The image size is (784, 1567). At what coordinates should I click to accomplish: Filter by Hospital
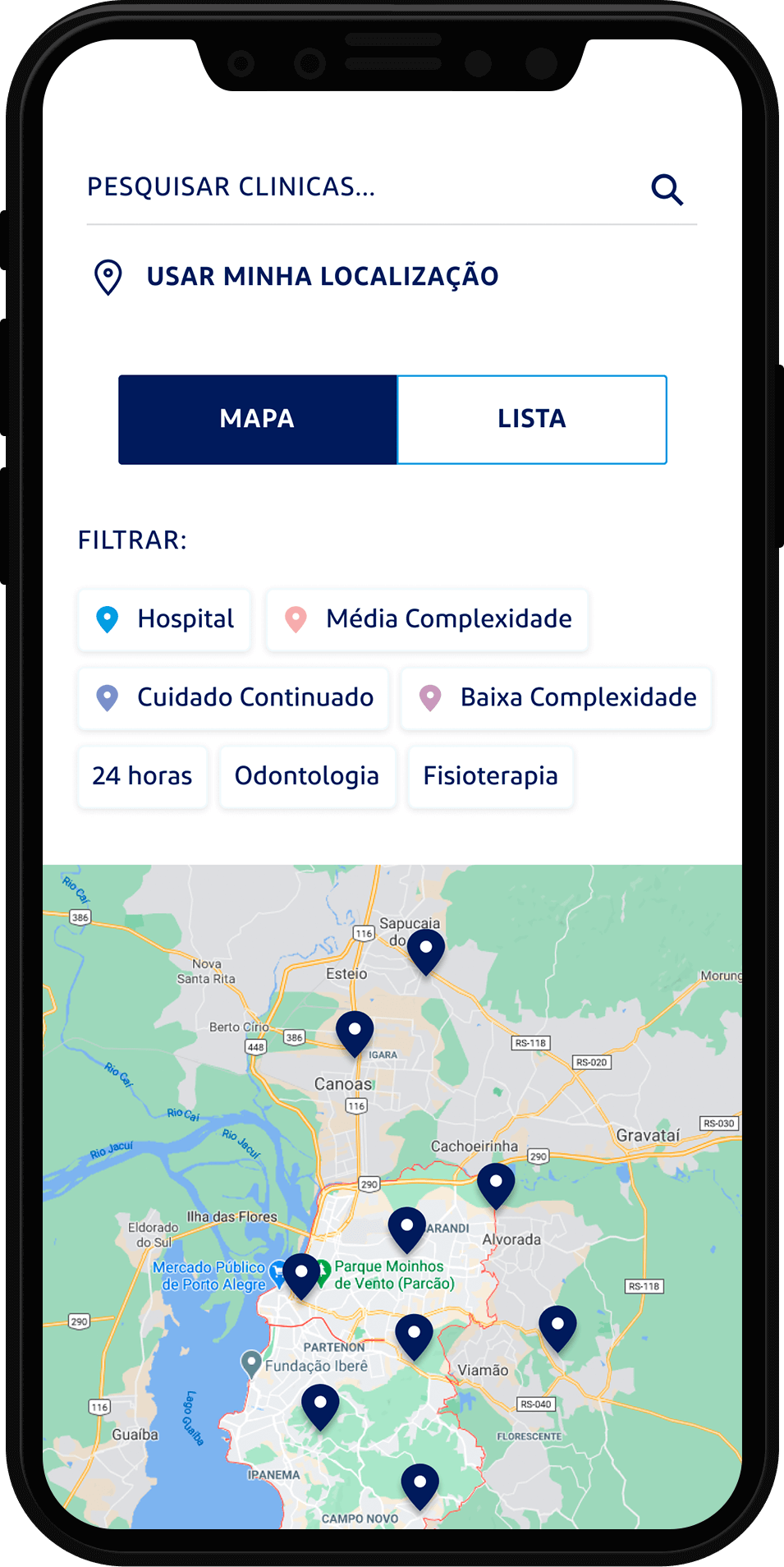[x=164, y=619]
